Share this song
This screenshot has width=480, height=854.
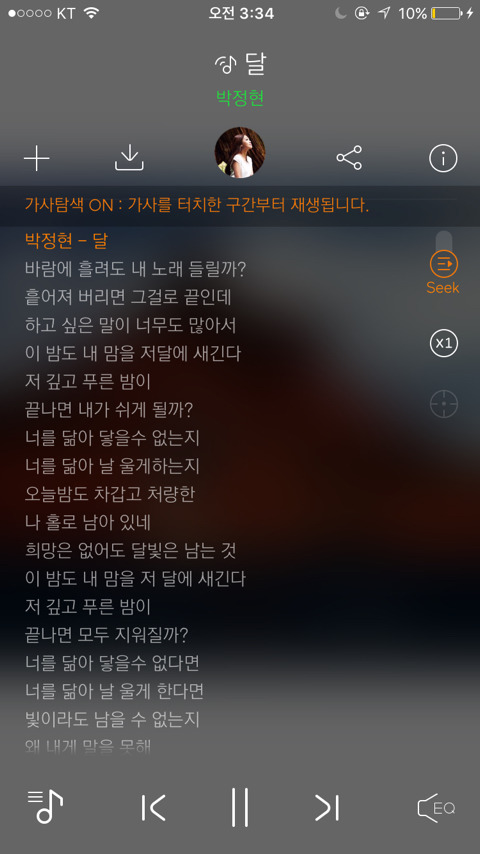point(349,158)
